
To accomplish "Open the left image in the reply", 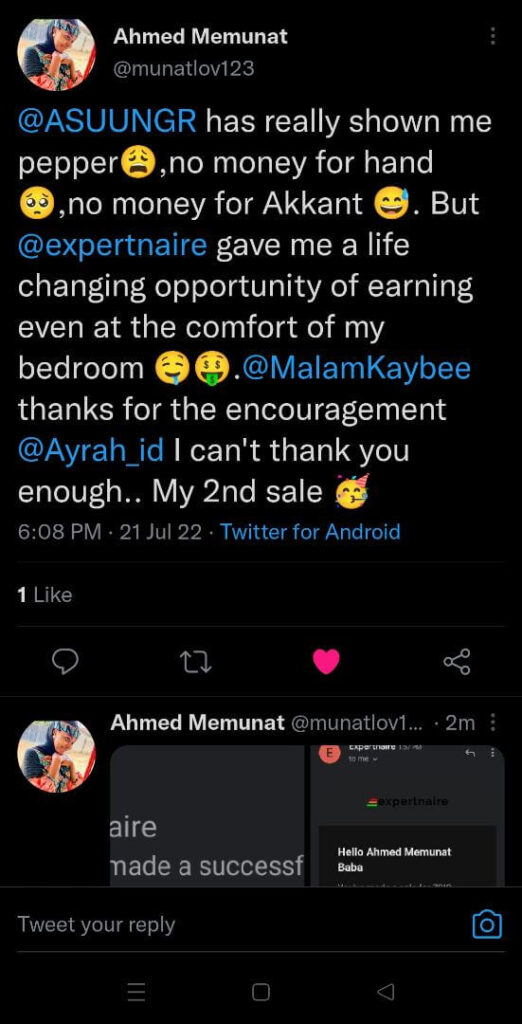I will tap(207, 816).
